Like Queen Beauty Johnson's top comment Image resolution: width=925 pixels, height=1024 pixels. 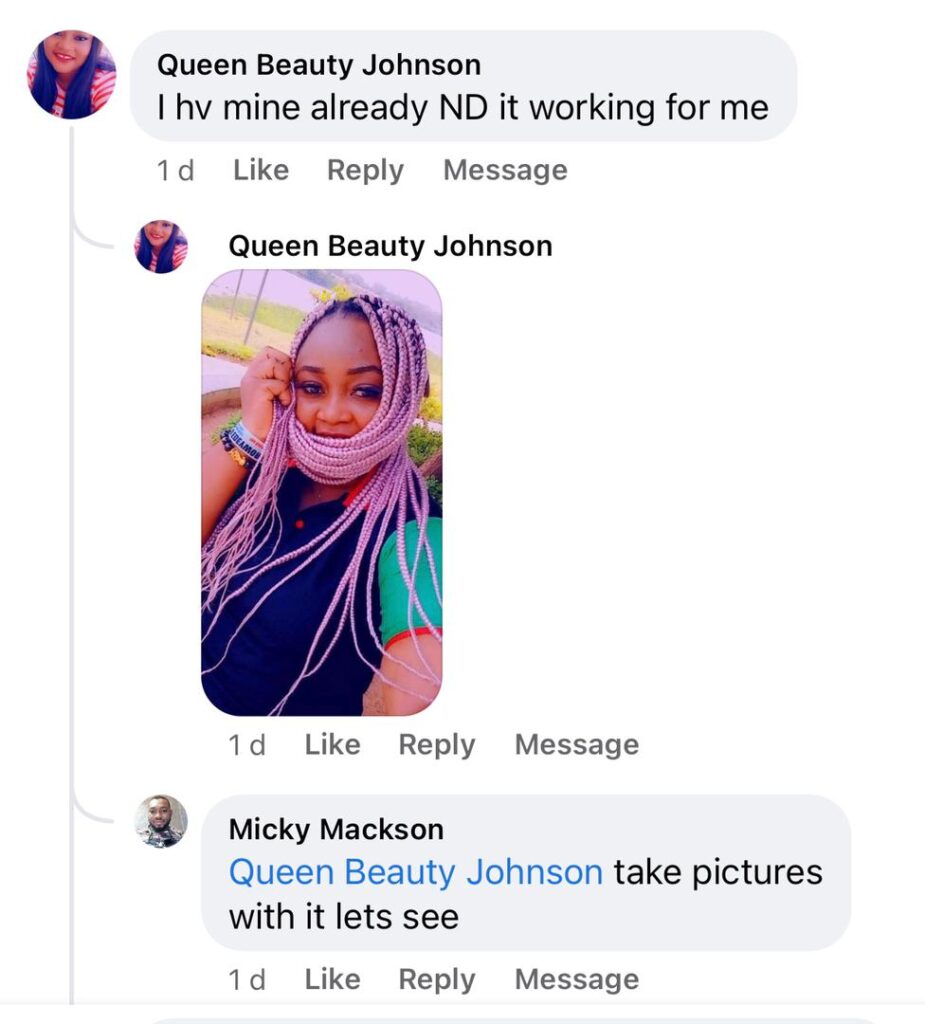click(261, 171)
